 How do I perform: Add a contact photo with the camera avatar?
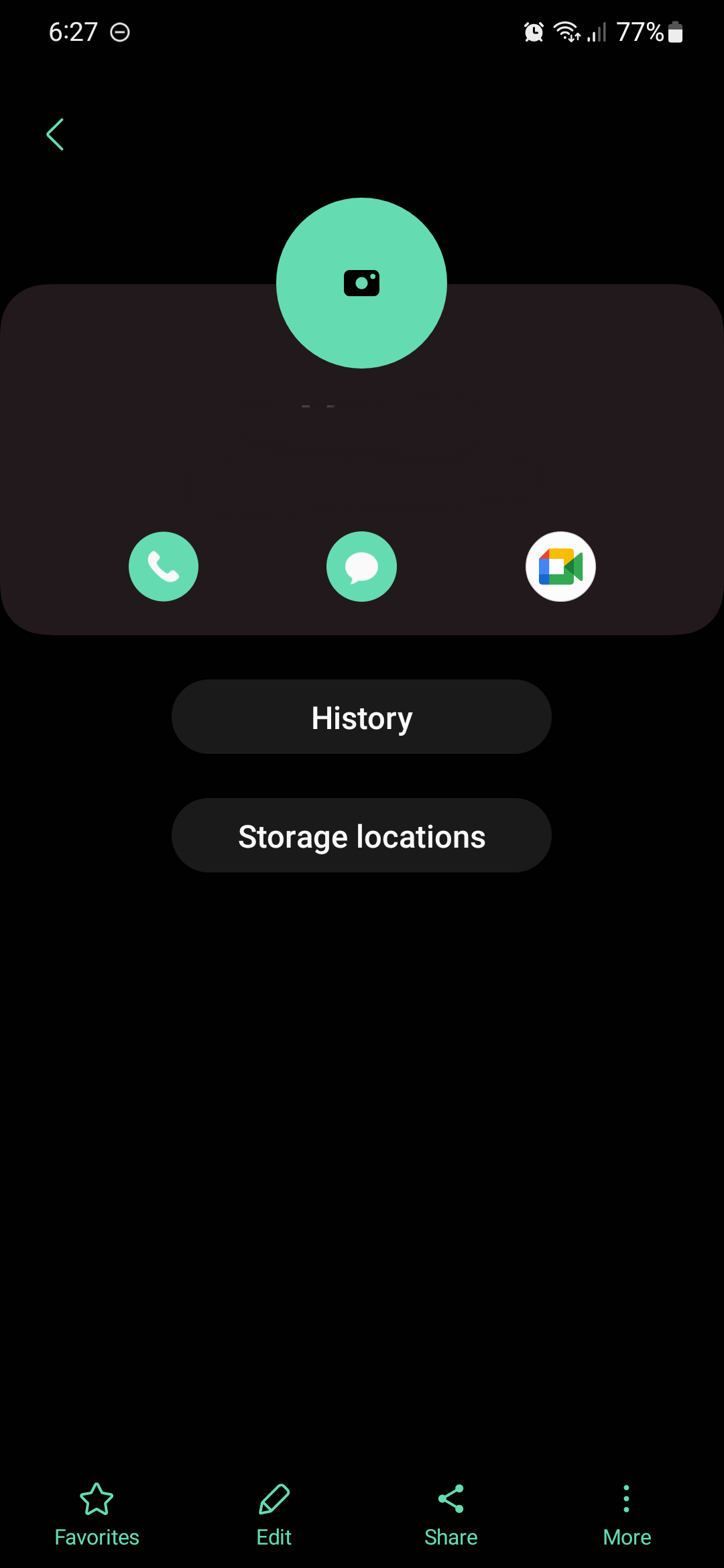tap(361, 283)
